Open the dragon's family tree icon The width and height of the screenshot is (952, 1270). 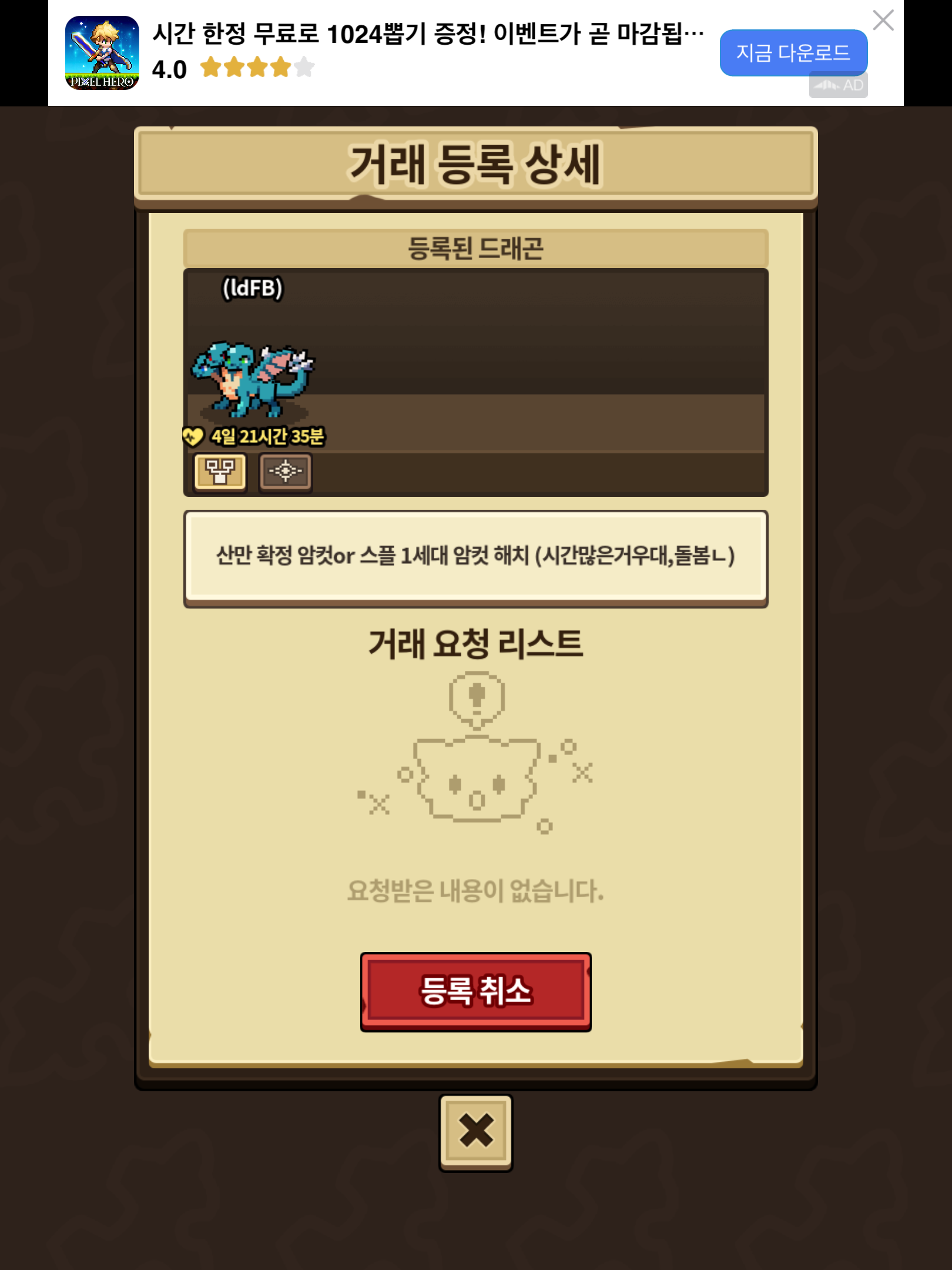click(220, 472)
